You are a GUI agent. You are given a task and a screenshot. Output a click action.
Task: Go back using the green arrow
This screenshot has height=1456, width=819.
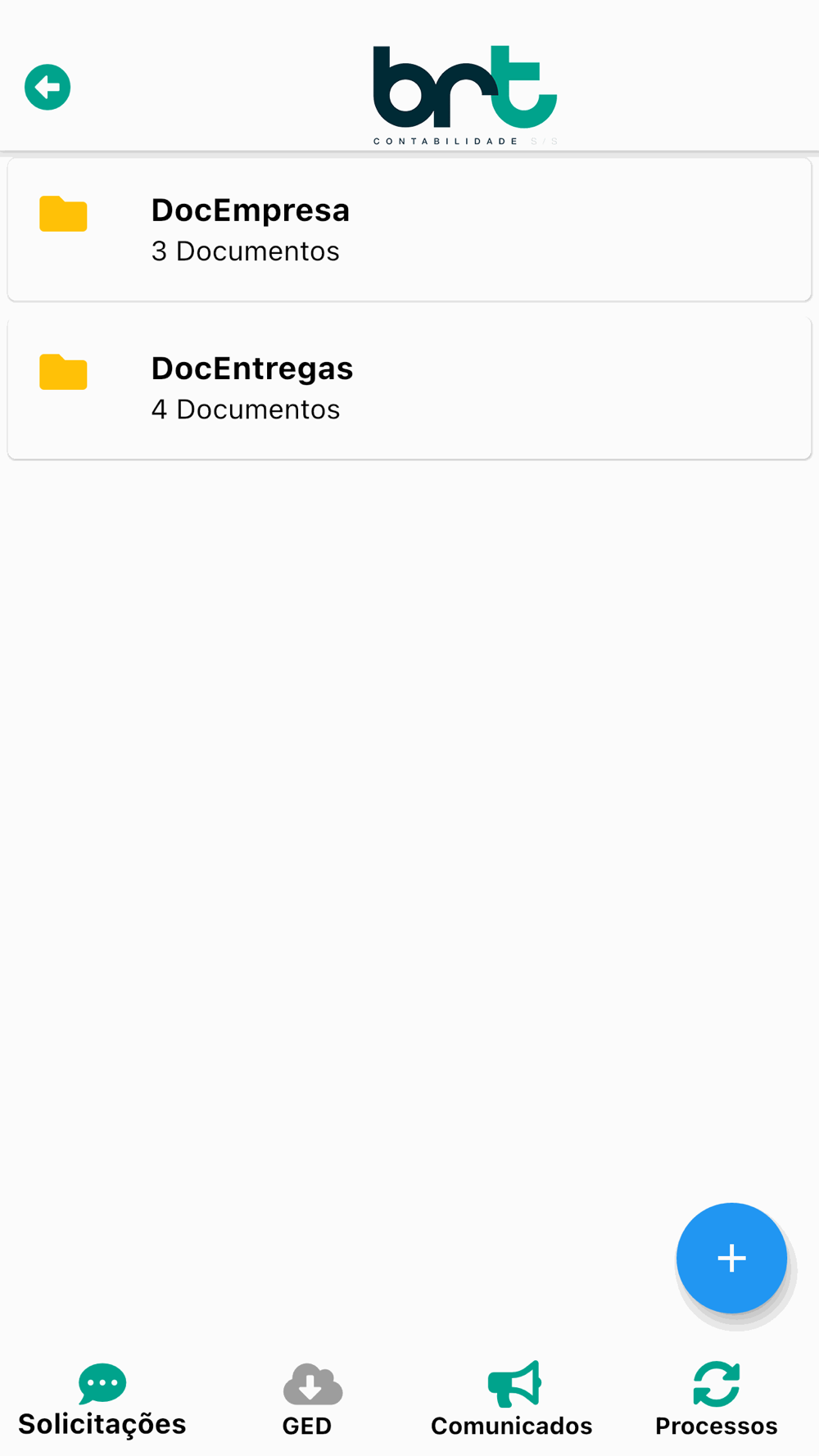(48, 87)
